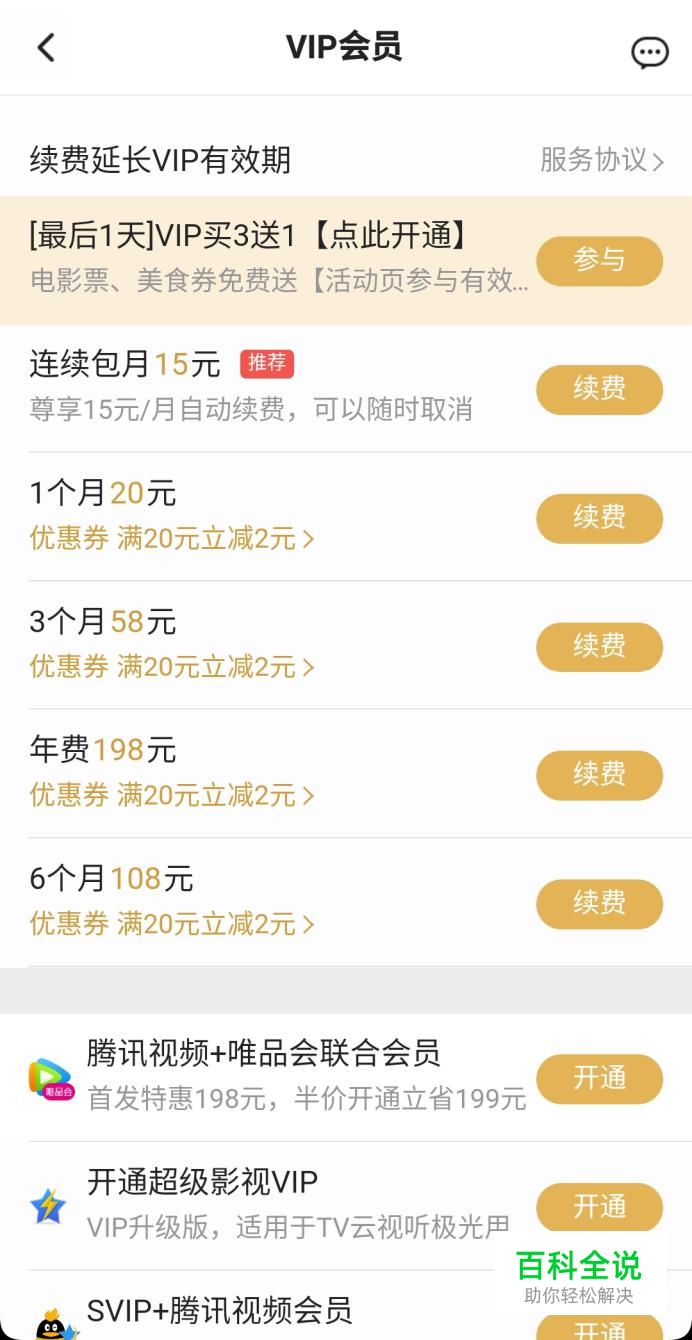Open the 服务协议 link
Viewport: 692px width, 1340px height.
point(601,160)
